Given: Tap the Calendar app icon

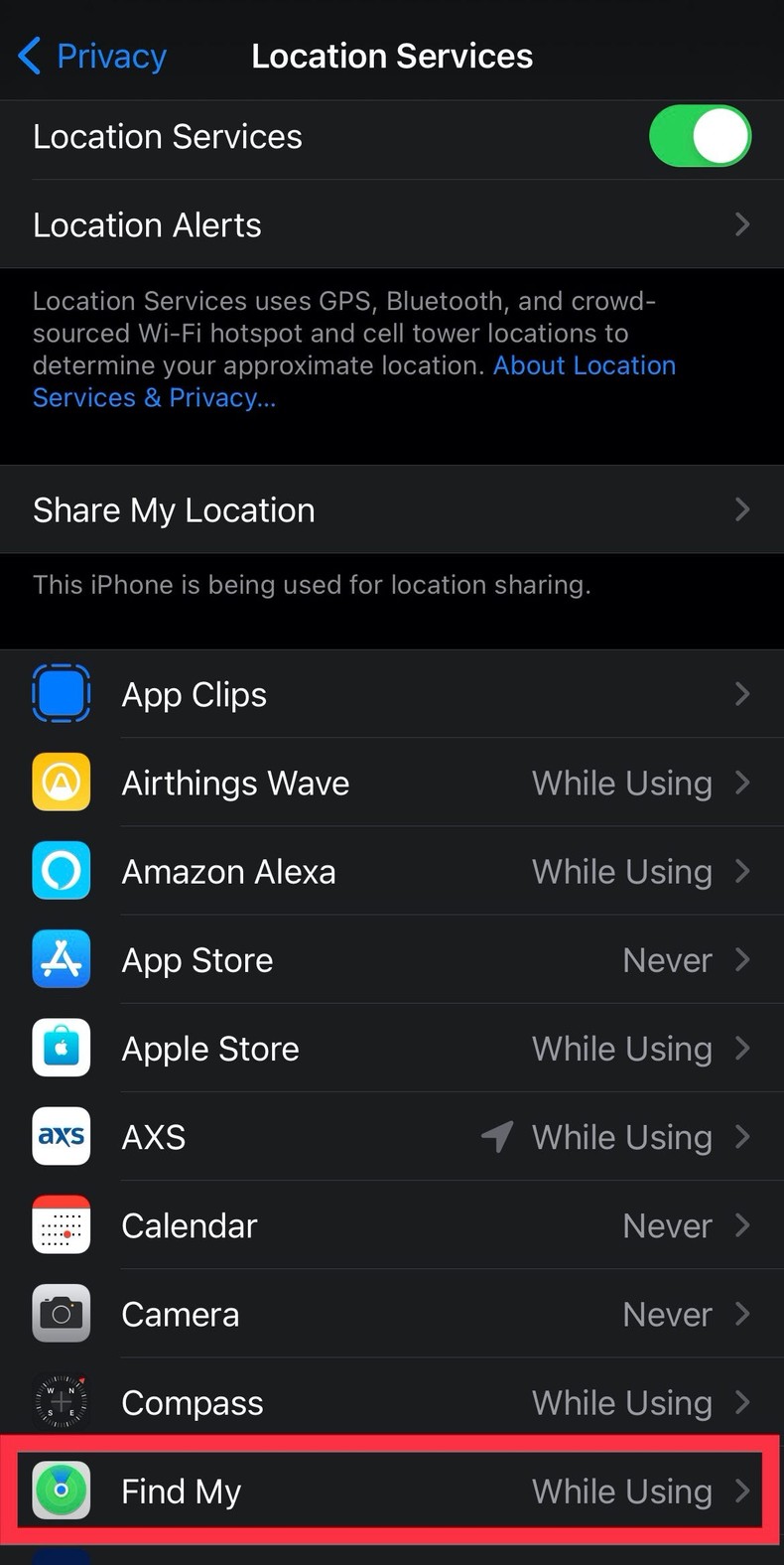Looking at the screenshot, I should [x=61, y=1224].
